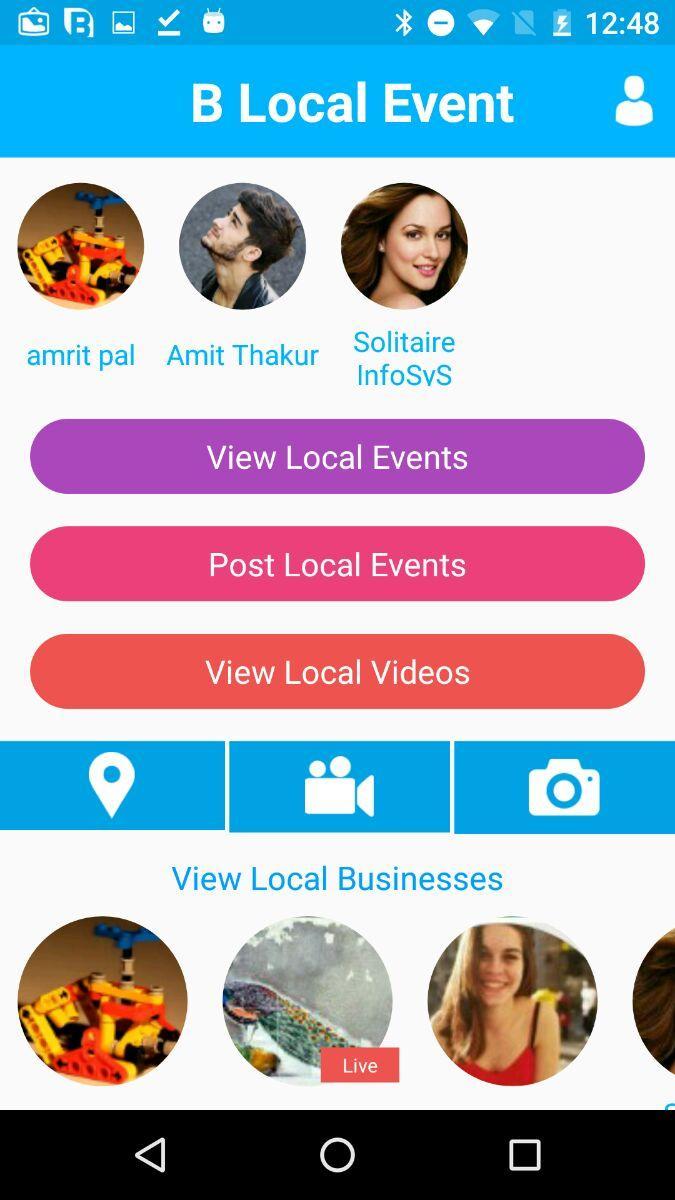
Task: Go back using the navigation bar
Action: (x=150, y=1155)
